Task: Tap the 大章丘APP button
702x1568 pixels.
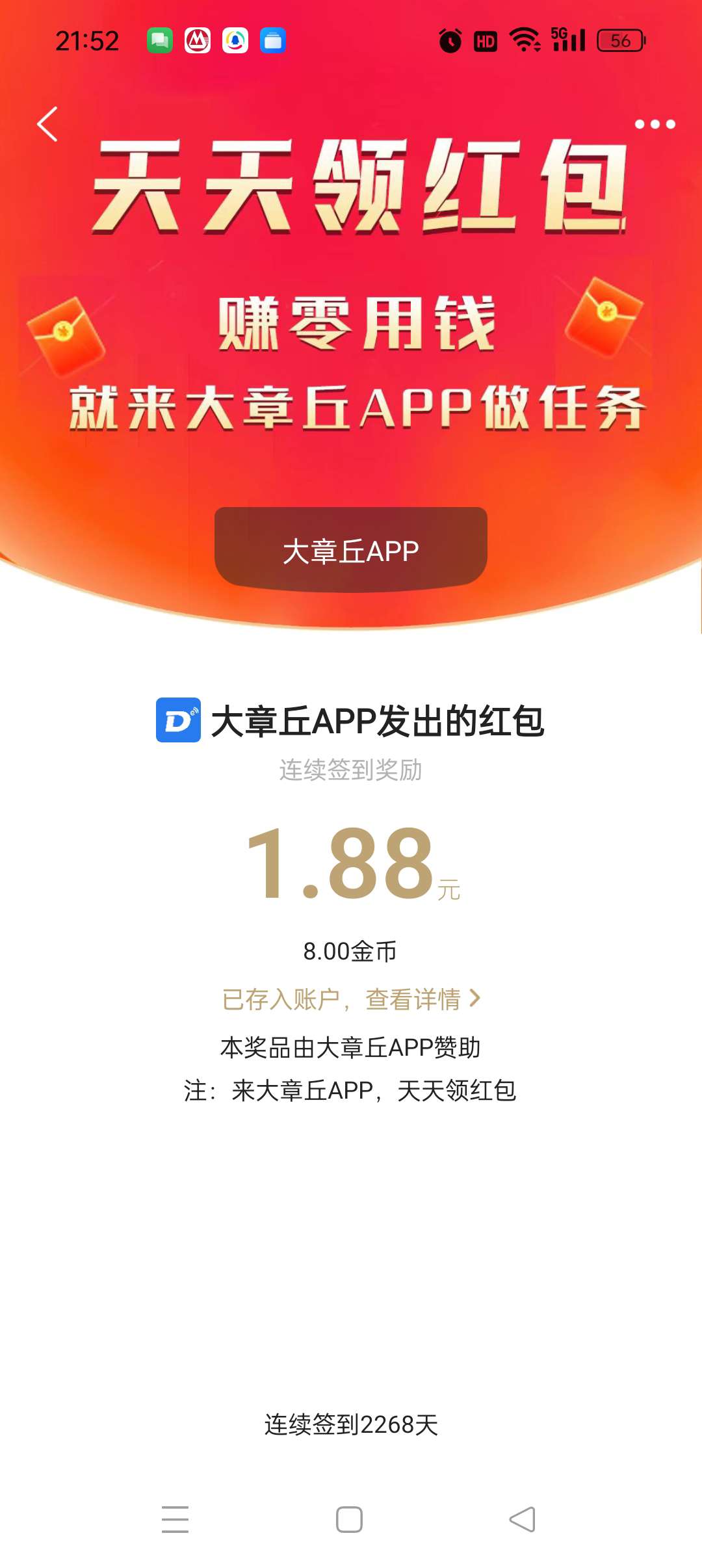Action: [351, 550]
